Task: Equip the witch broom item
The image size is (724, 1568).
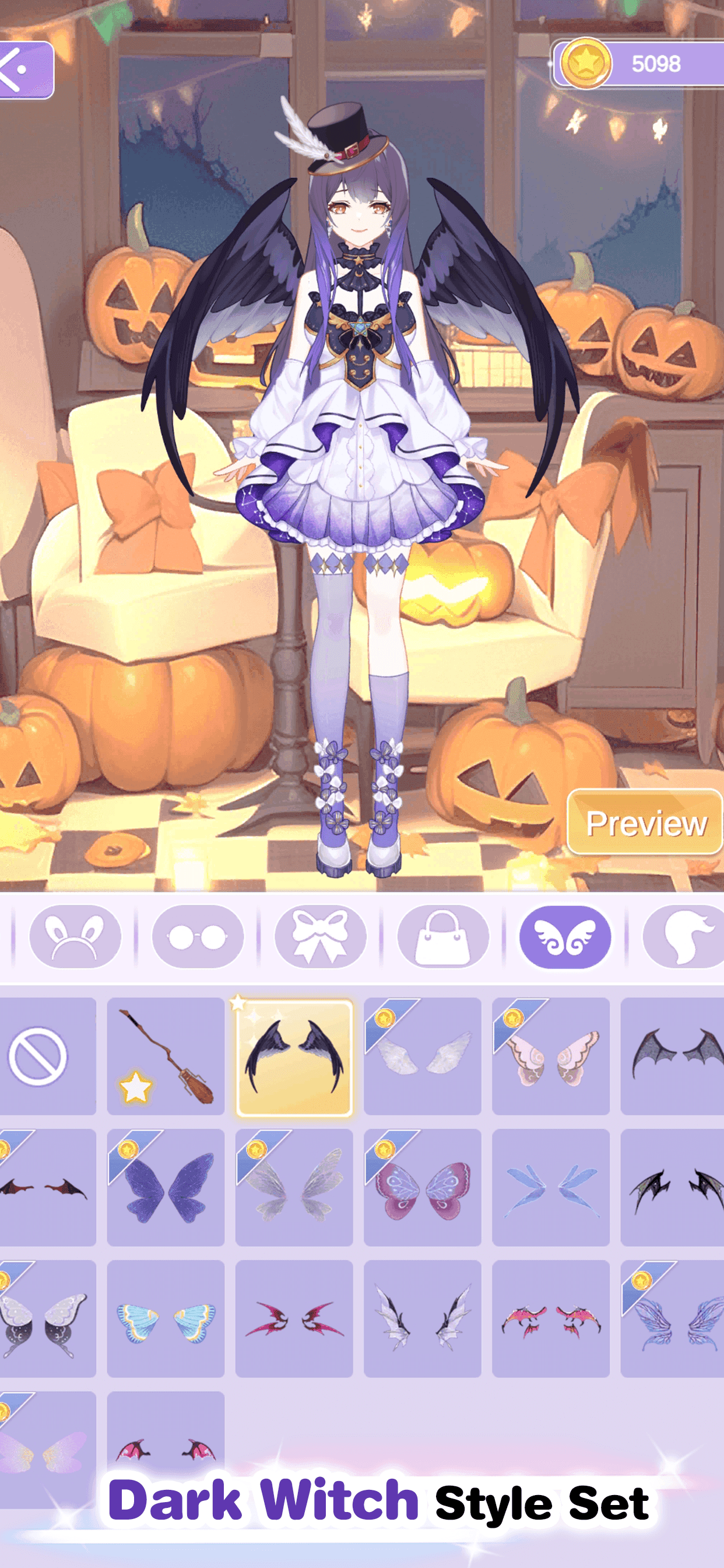Action: click(164, 1056)
